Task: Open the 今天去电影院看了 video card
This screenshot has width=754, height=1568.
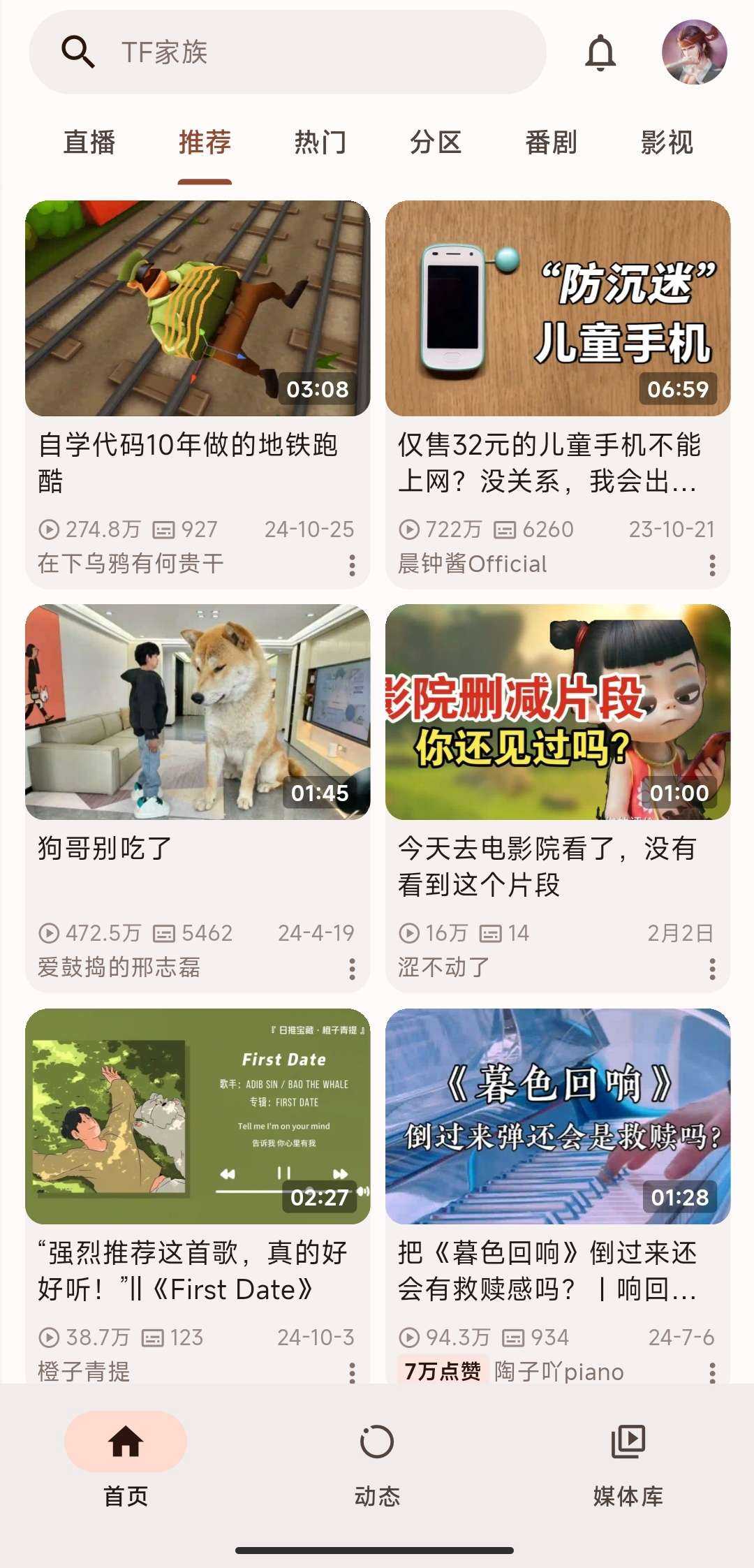Action: point(558,712)
